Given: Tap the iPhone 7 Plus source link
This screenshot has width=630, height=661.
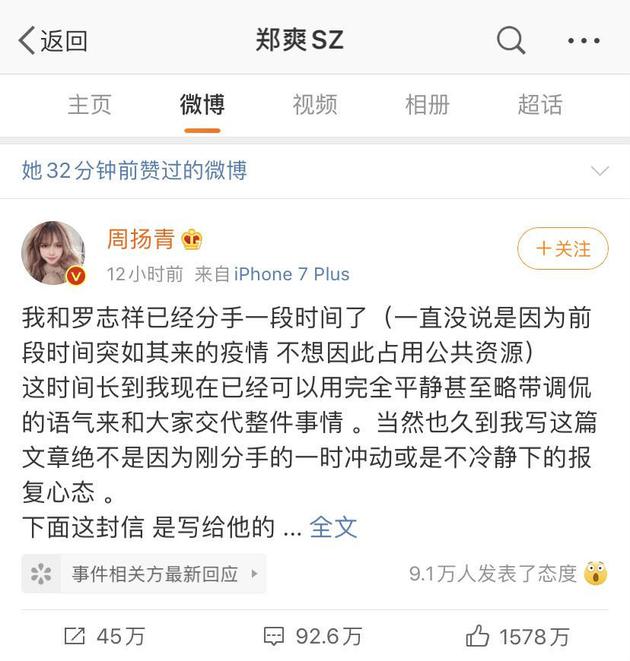Looking at the screenshot, I should click(x=292, y=274).
